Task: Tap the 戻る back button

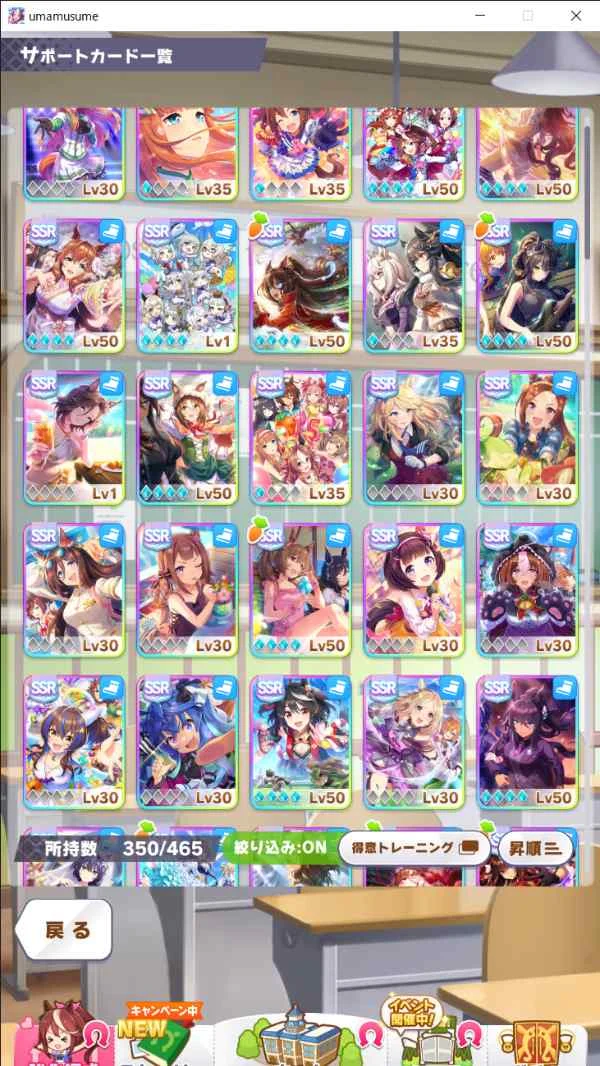Action: pos(64,930)
